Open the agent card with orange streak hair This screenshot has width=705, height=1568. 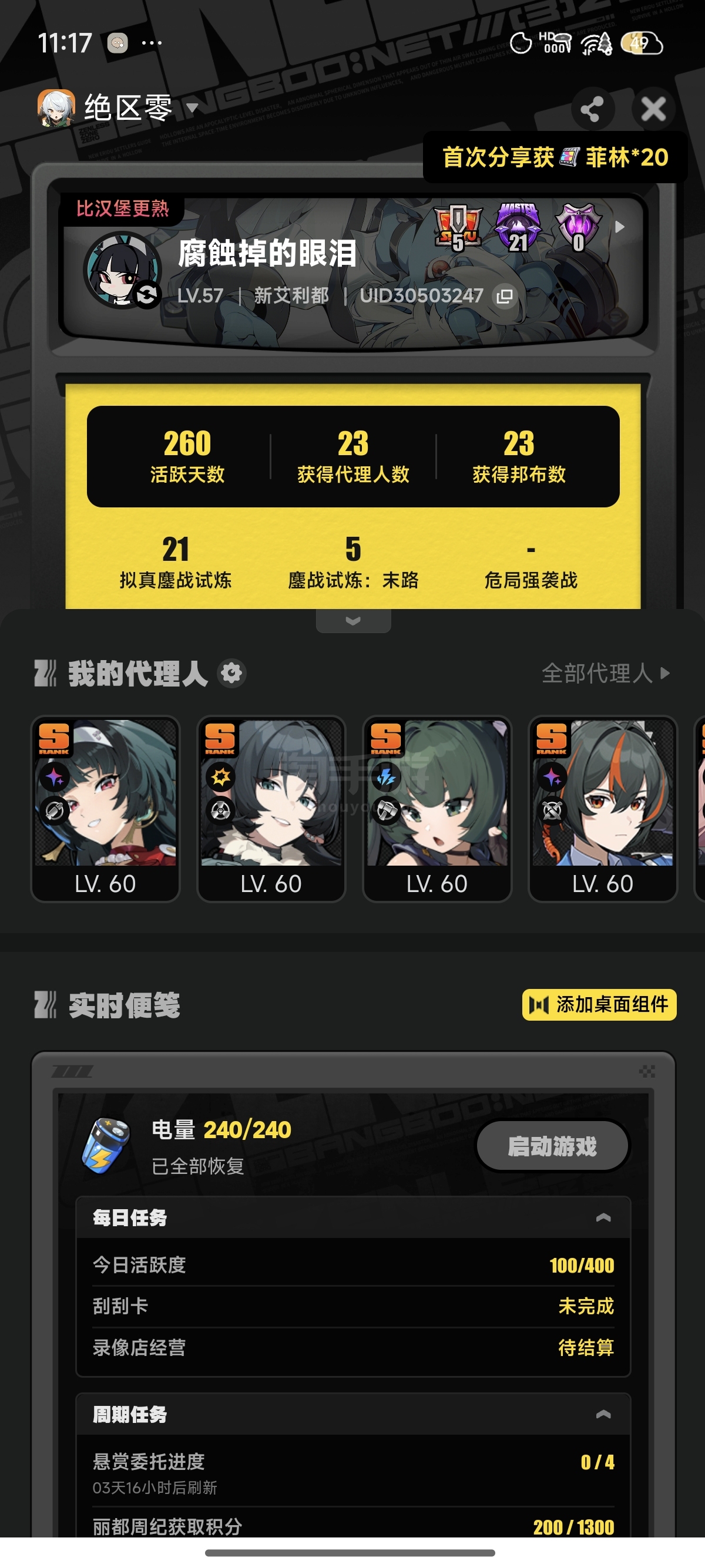(603, 809)
